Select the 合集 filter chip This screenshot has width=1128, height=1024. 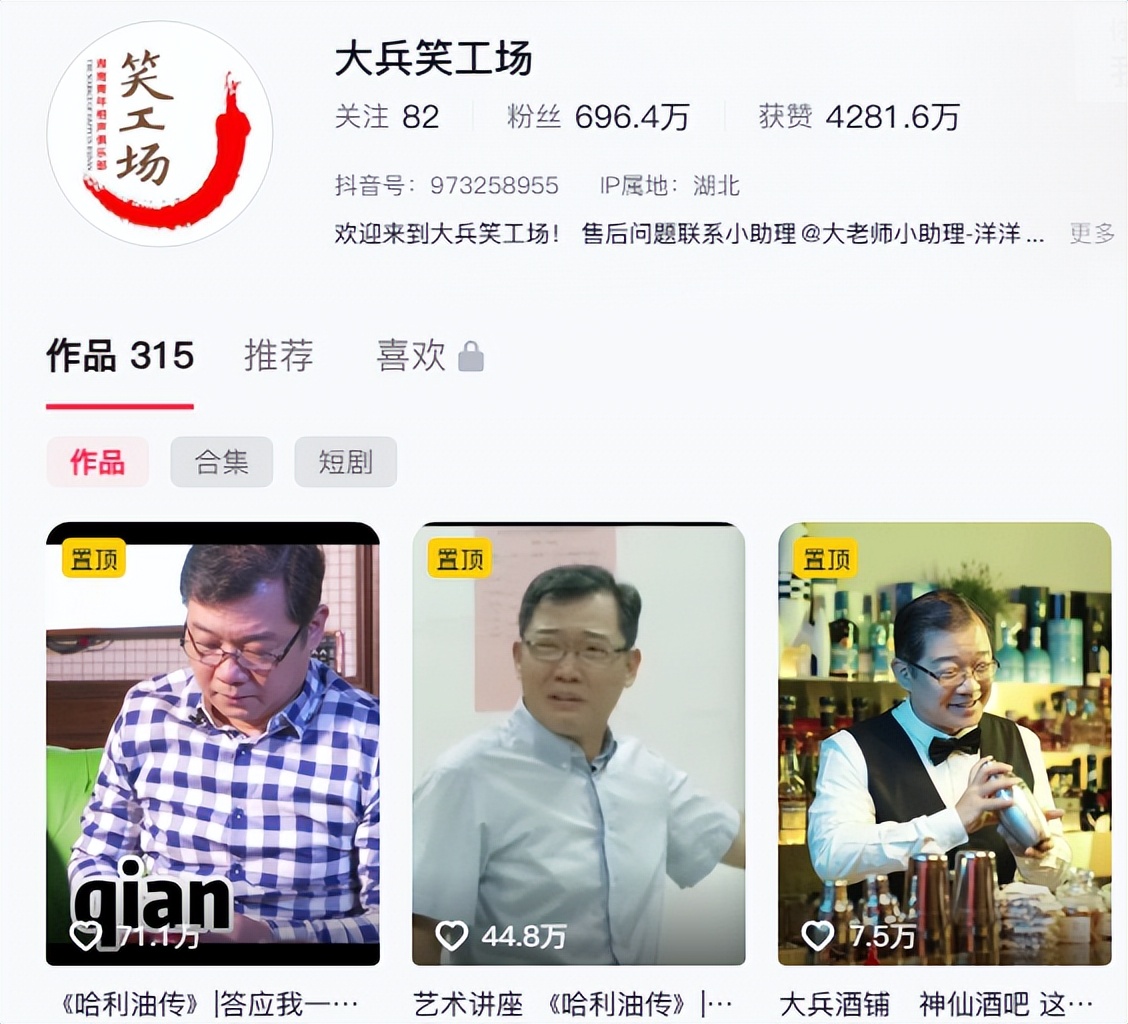pyautogui.click(x=221, y=462)
